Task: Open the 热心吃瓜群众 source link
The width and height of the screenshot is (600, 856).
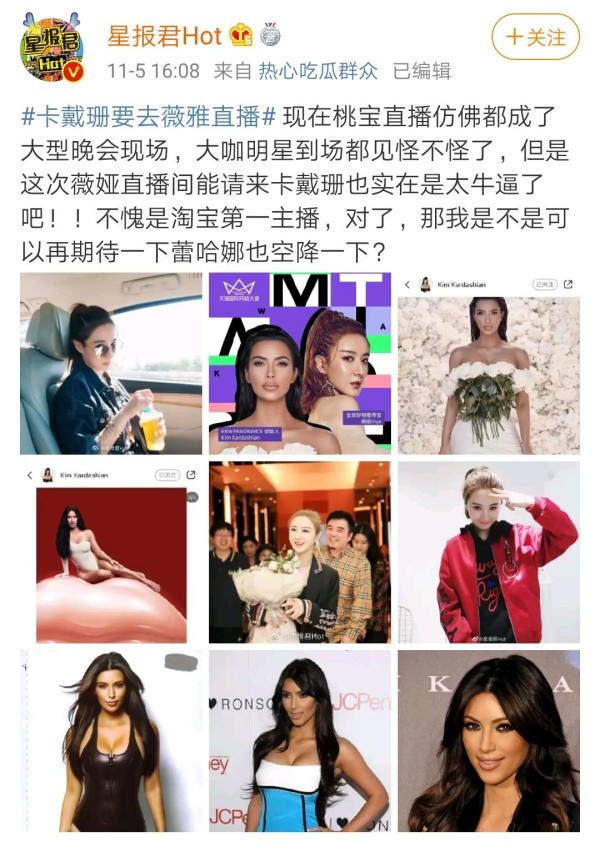Action: click(x=318, y=70)
